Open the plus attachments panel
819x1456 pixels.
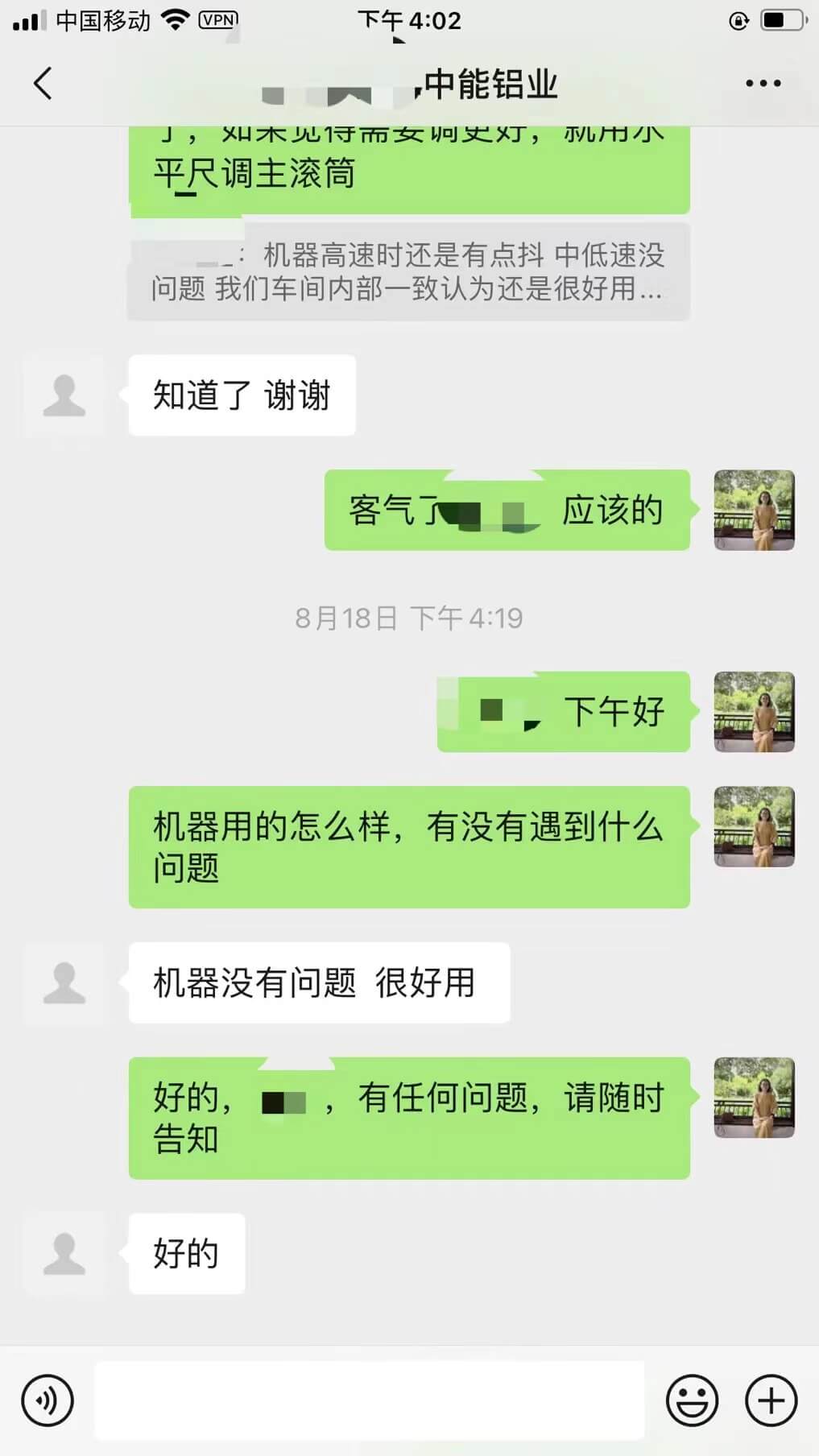pyautogui.click(x=771, y=1400)
